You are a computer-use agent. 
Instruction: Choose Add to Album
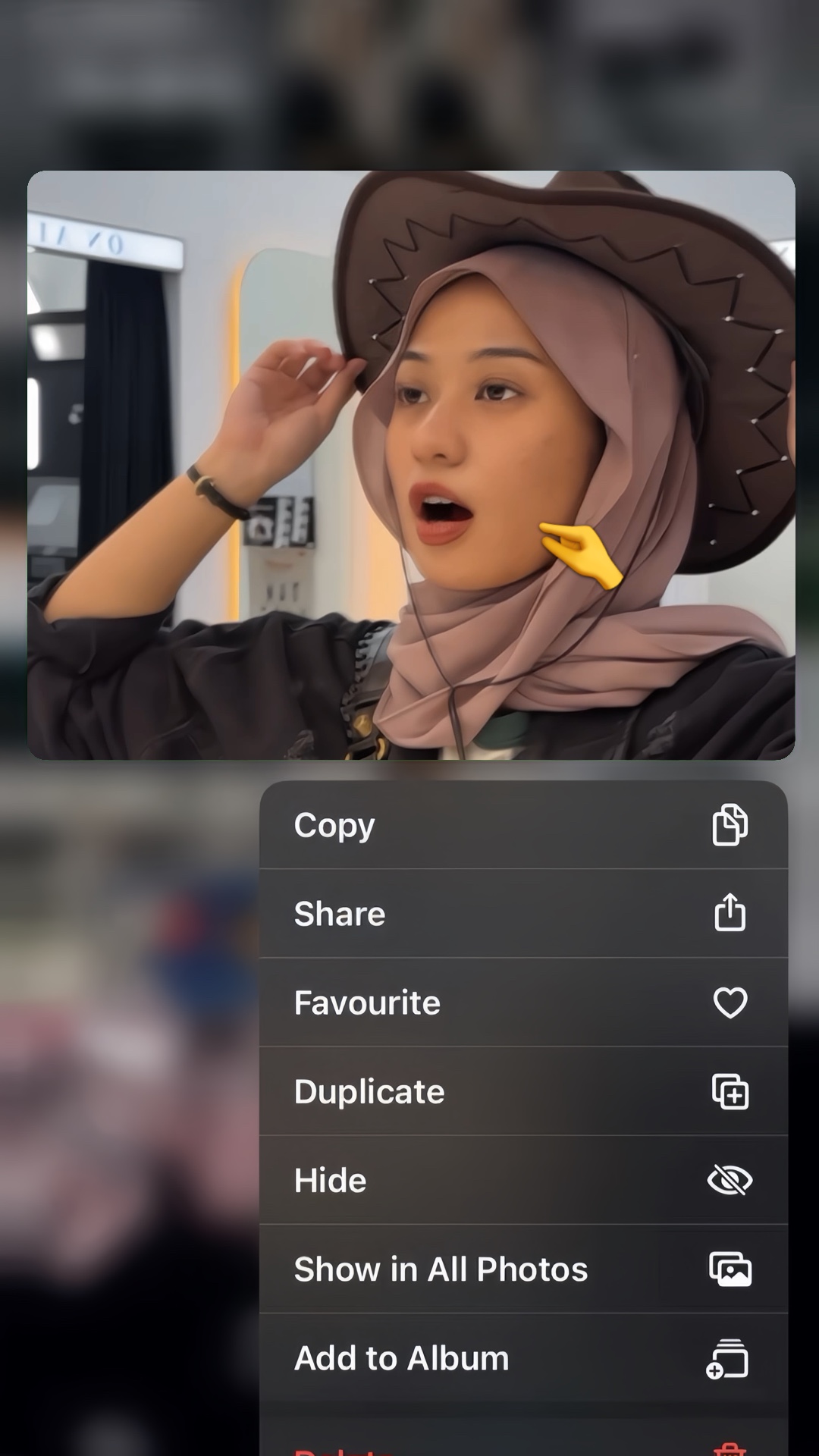click(523, 1357)
